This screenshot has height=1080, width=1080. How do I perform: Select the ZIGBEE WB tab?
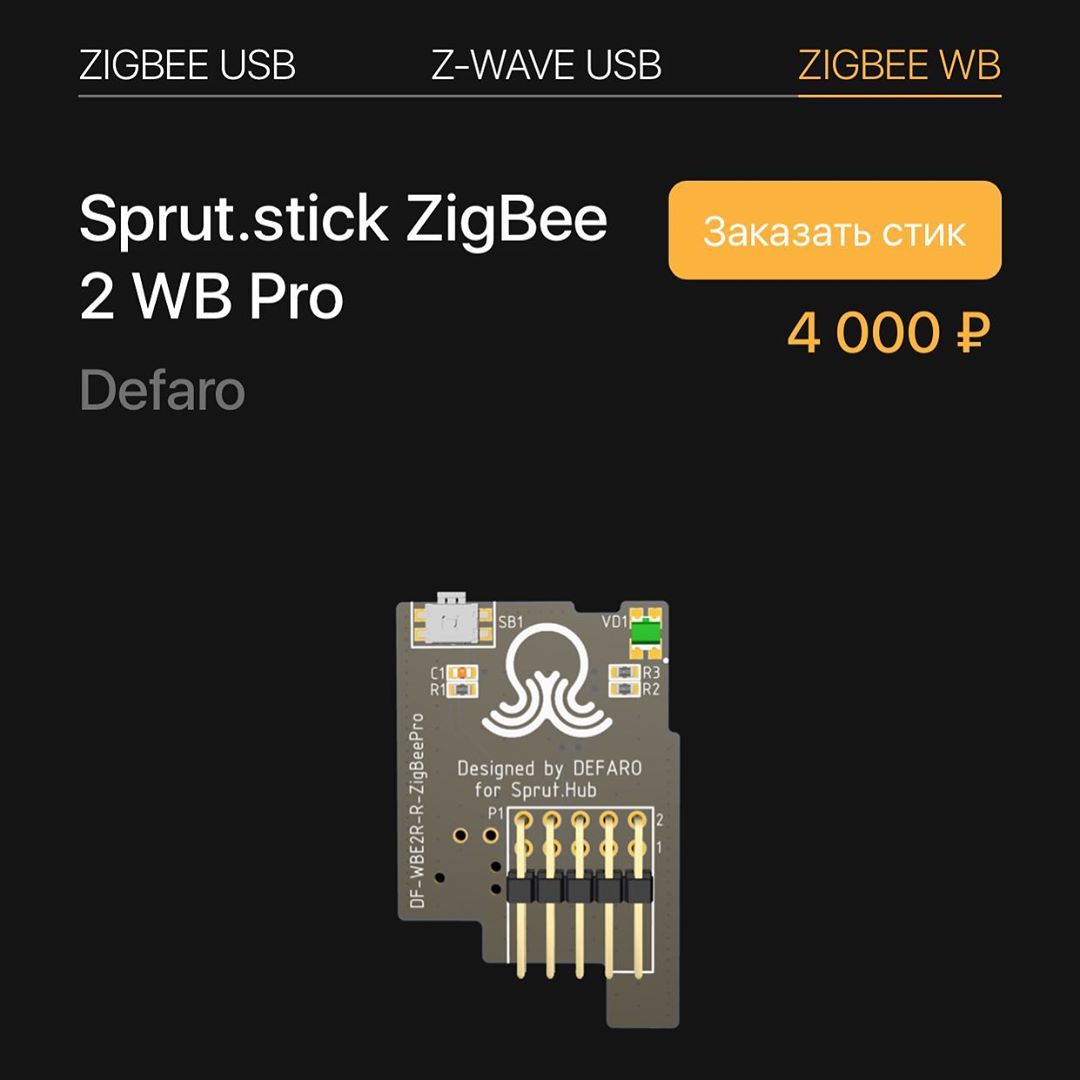(899, 66)
